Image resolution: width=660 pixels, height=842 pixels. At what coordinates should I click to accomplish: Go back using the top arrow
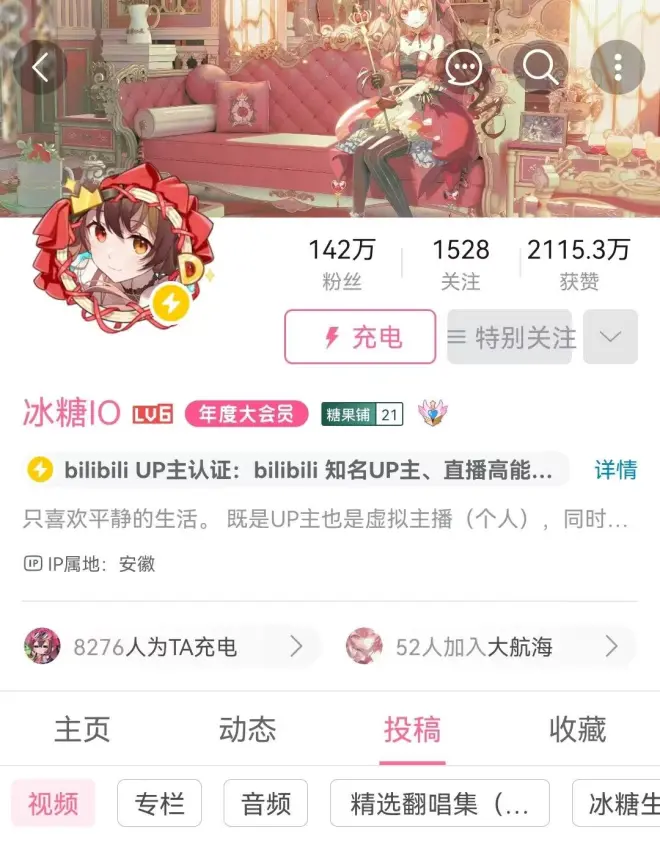point(40,67)
